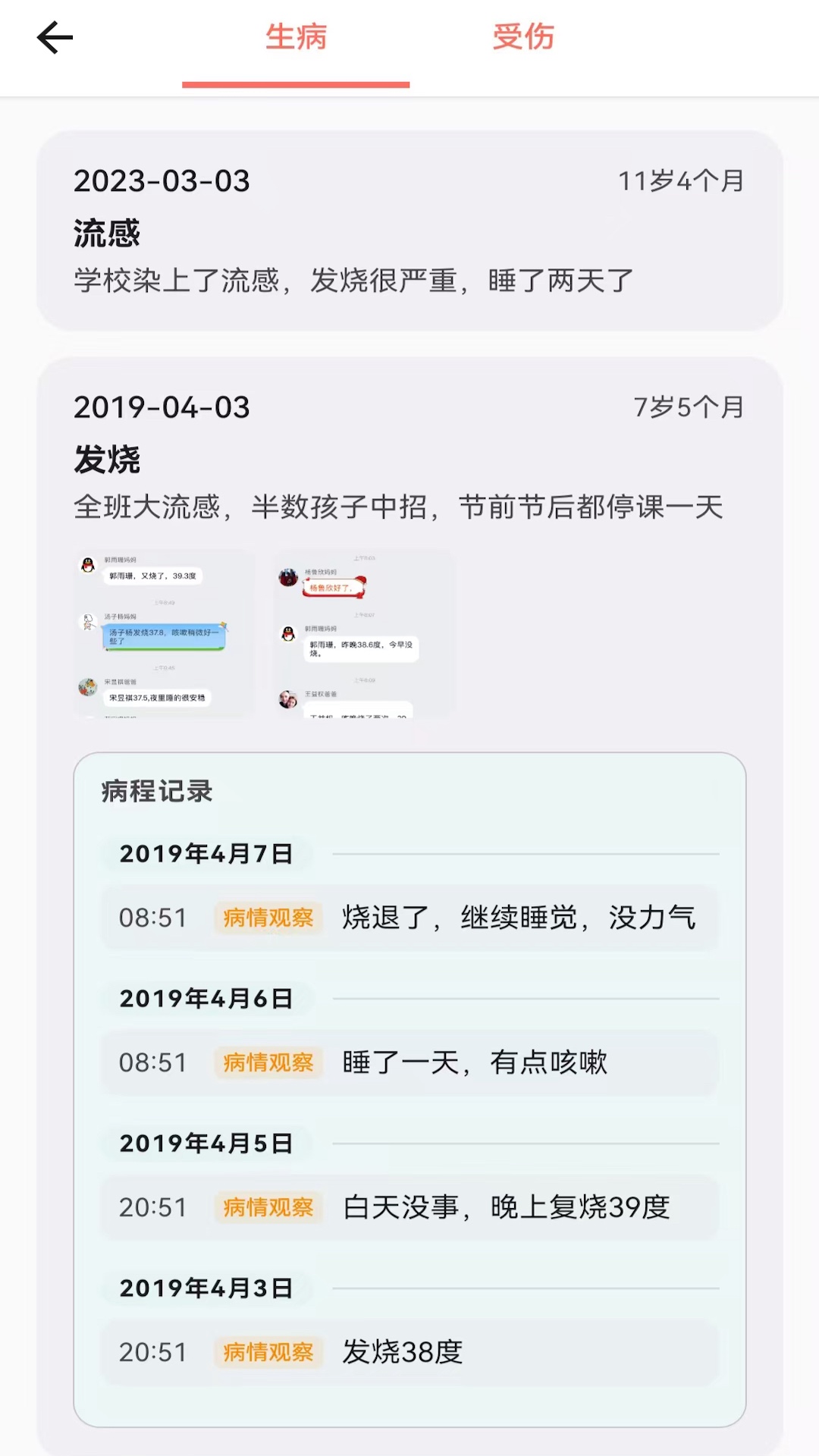819x1456 pixels.
Task: Click the 20:51 timestamp on April 3
Action: 152,1353
